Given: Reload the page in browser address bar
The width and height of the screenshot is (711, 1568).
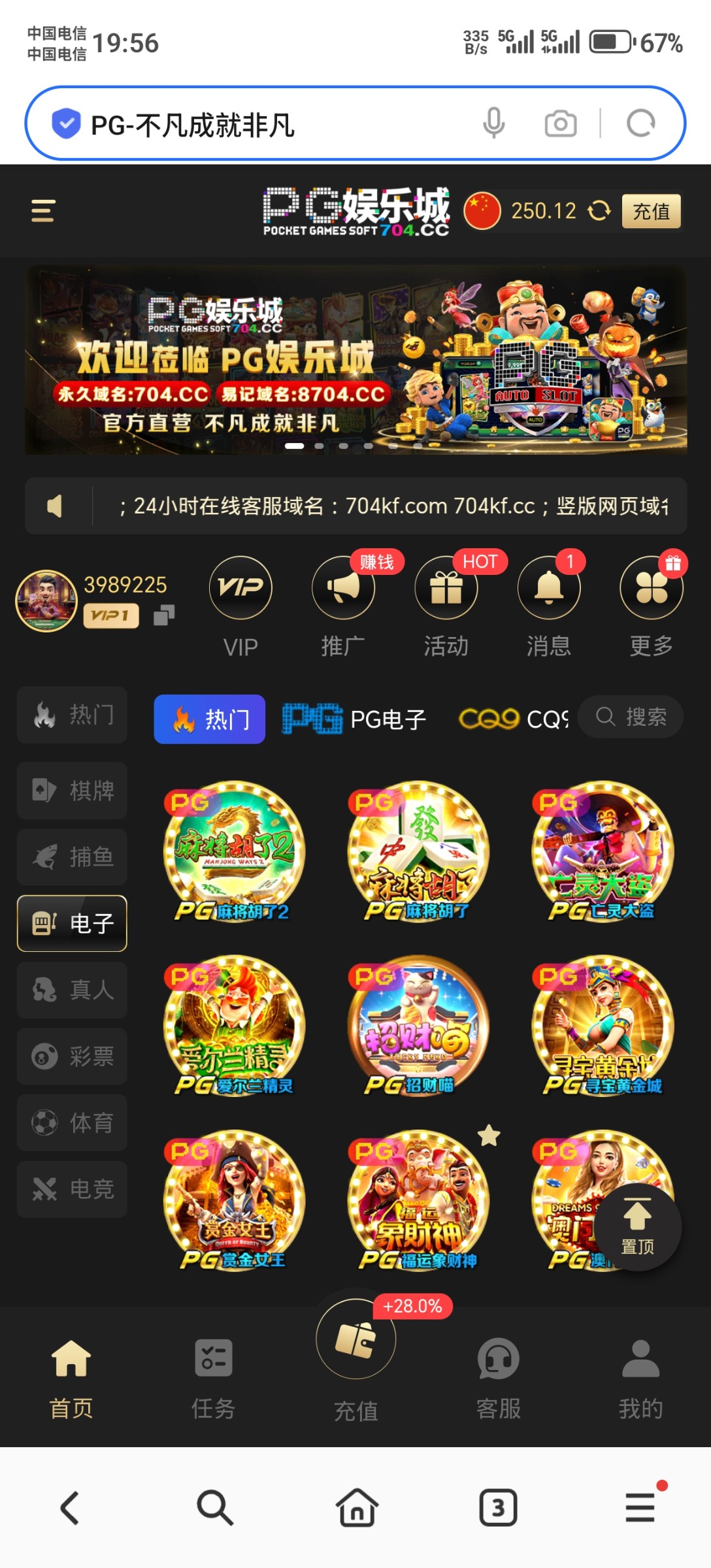Looking at the screenshot, I should pyautogui.click(x=640, y=123).
